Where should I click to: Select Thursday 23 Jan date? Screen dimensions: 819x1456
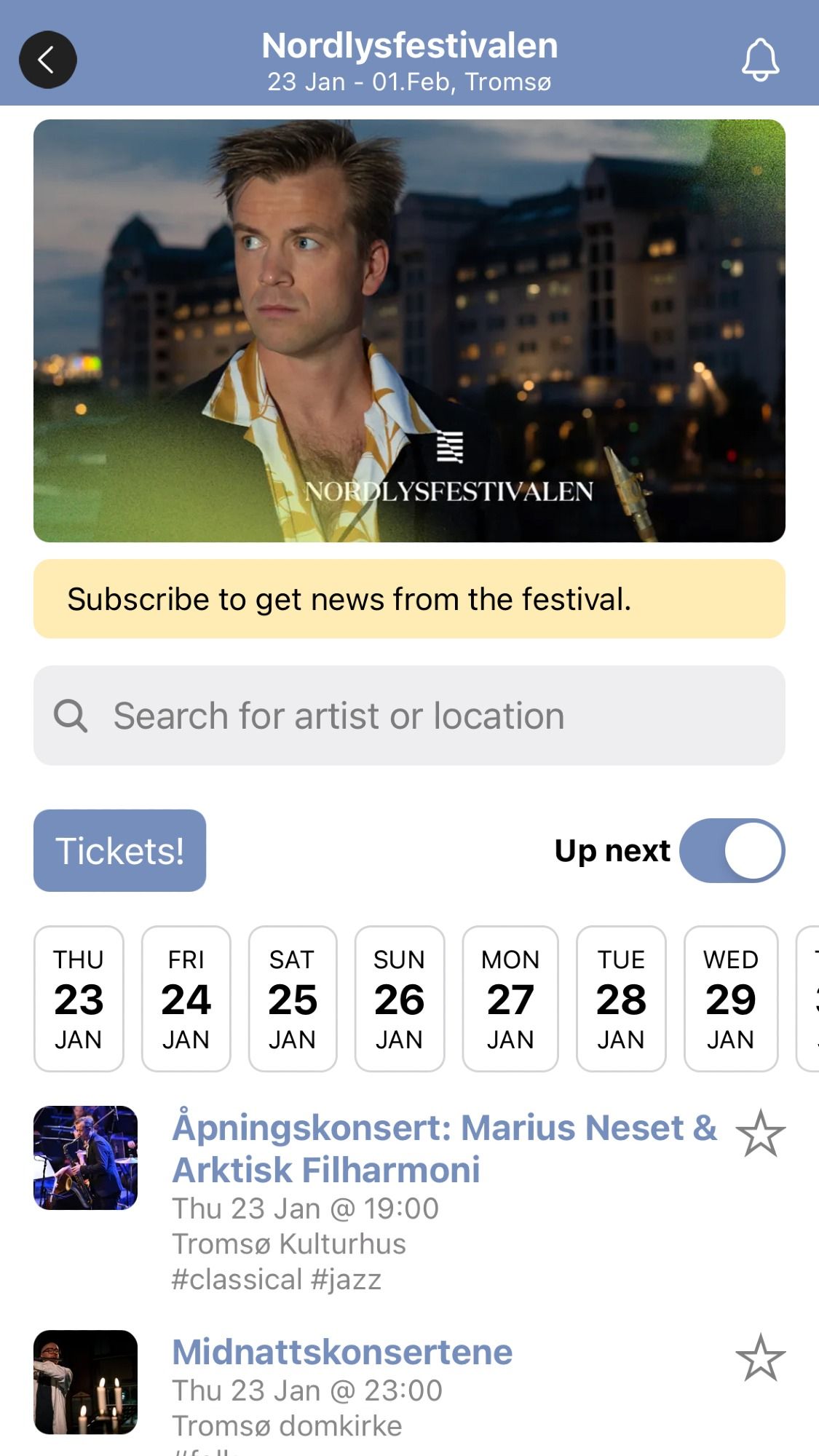pos(79,999)
